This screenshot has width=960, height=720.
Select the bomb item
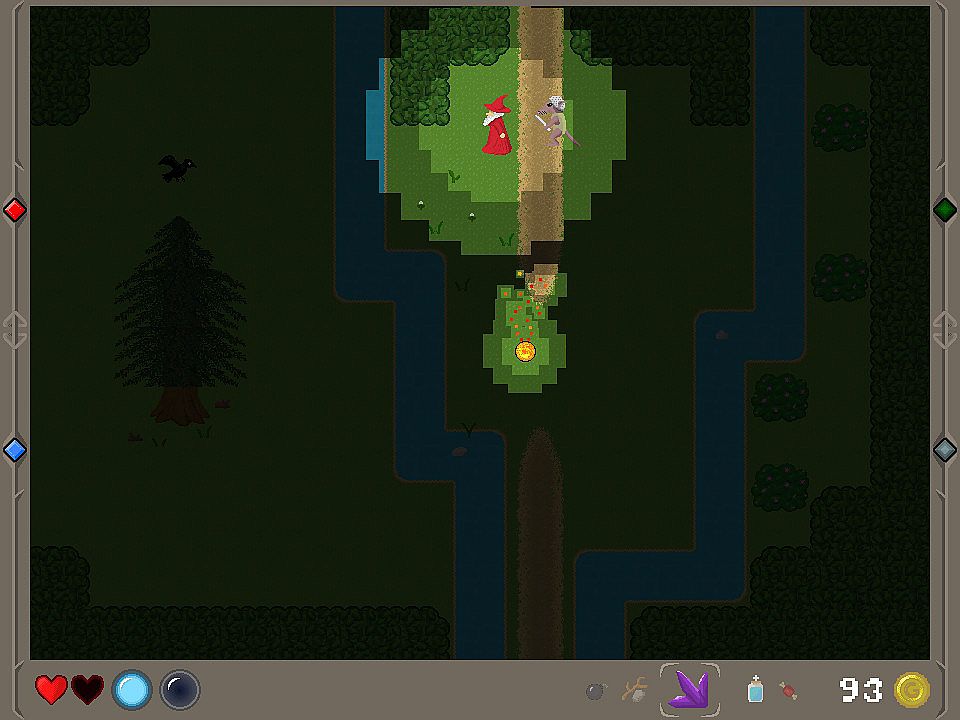click(x=595, y=690)
